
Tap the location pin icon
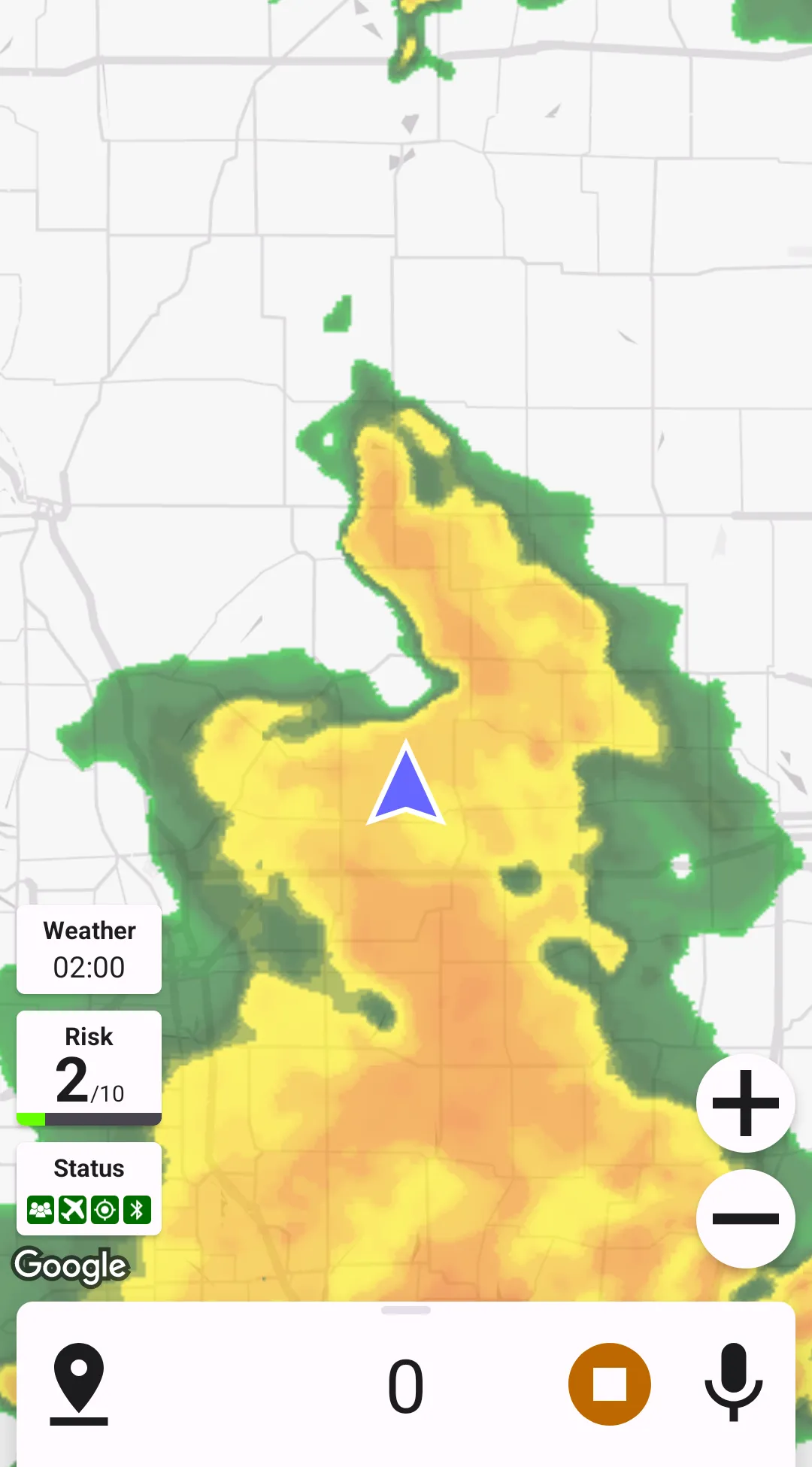[x=79, y=1384]
